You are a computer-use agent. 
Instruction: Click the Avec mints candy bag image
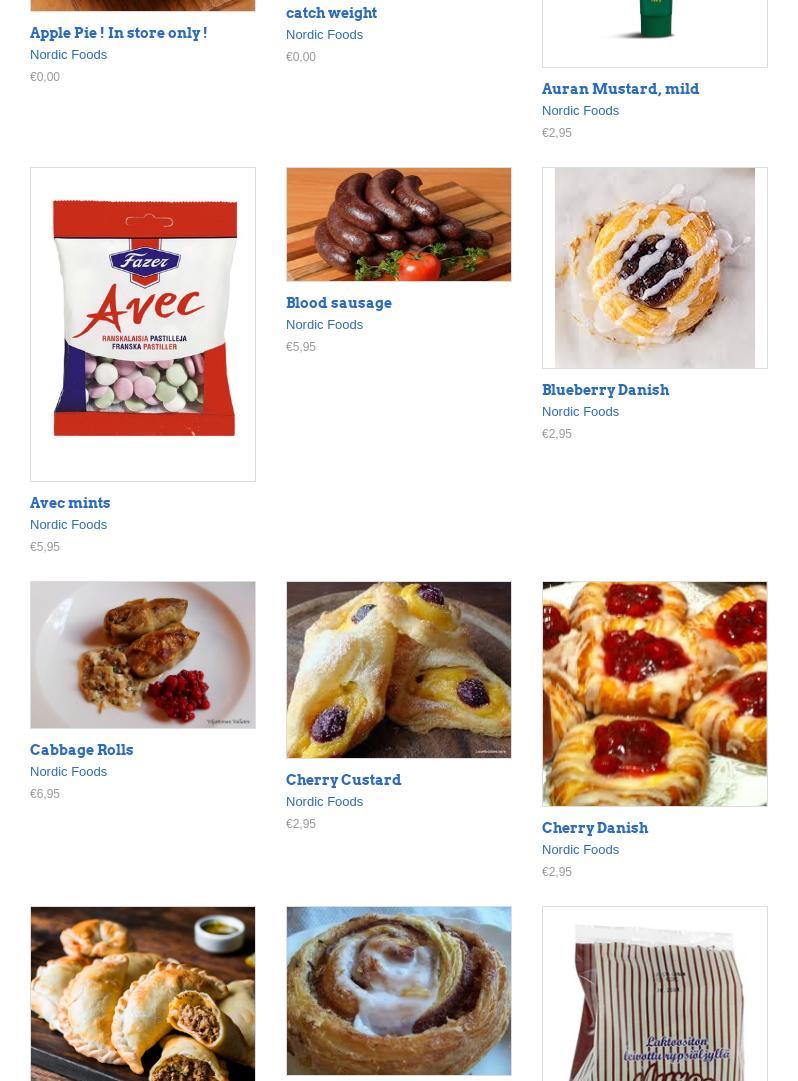[x=142, y=324]
